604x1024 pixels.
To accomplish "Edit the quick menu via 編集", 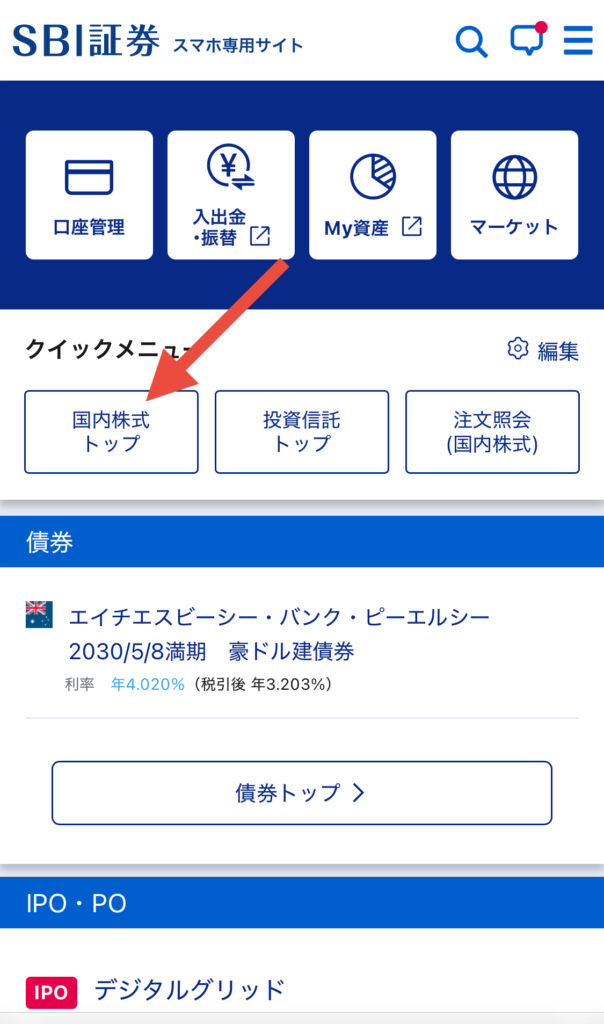I will tap(543, 350).
